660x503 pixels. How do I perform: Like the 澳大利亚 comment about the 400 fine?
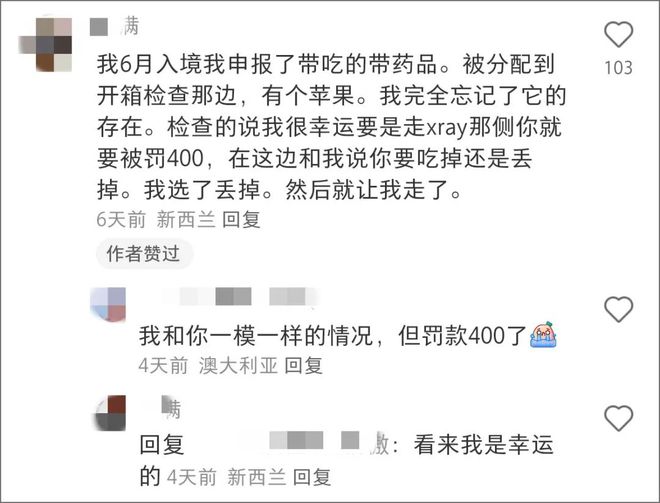(619, 307)
